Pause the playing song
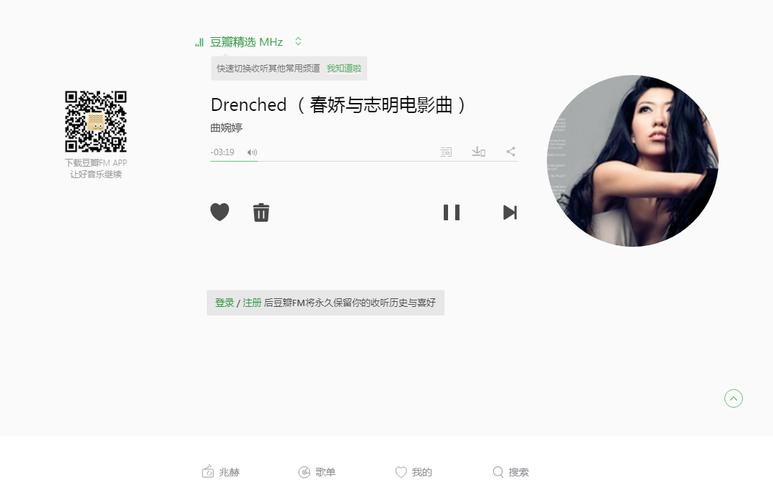 tap(452, 212)
